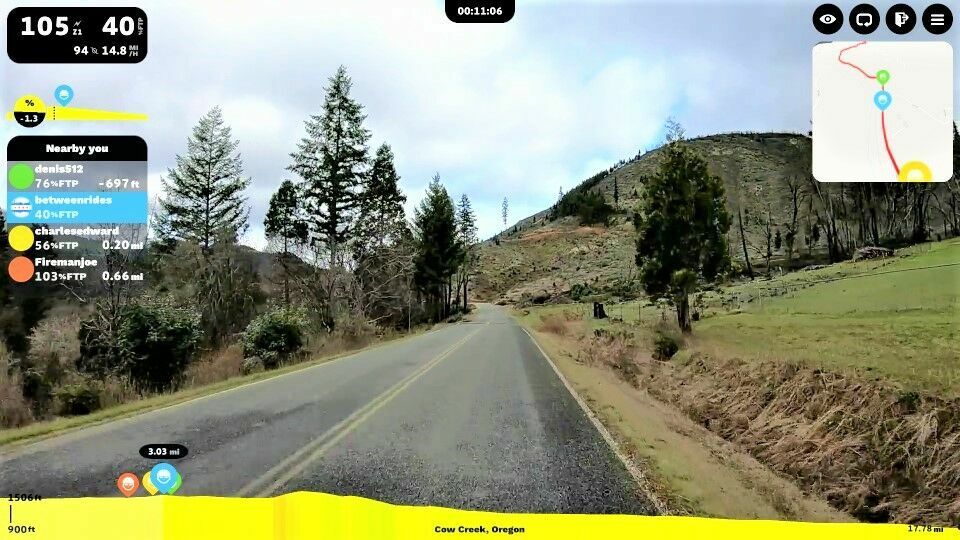Open the route minimap
The height and width of the screenshot is (540, 960).
click(882, 111)
